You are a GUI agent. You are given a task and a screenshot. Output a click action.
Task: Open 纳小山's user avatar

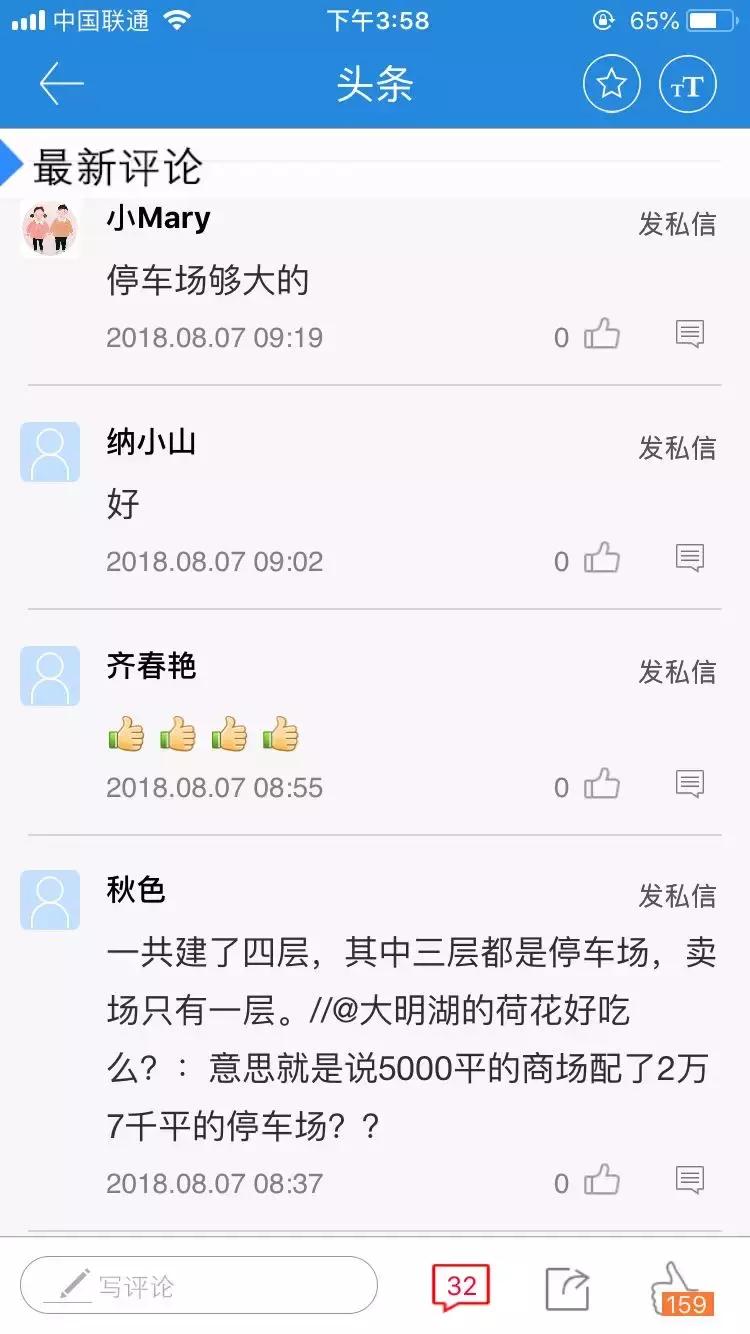coord(50,452)
